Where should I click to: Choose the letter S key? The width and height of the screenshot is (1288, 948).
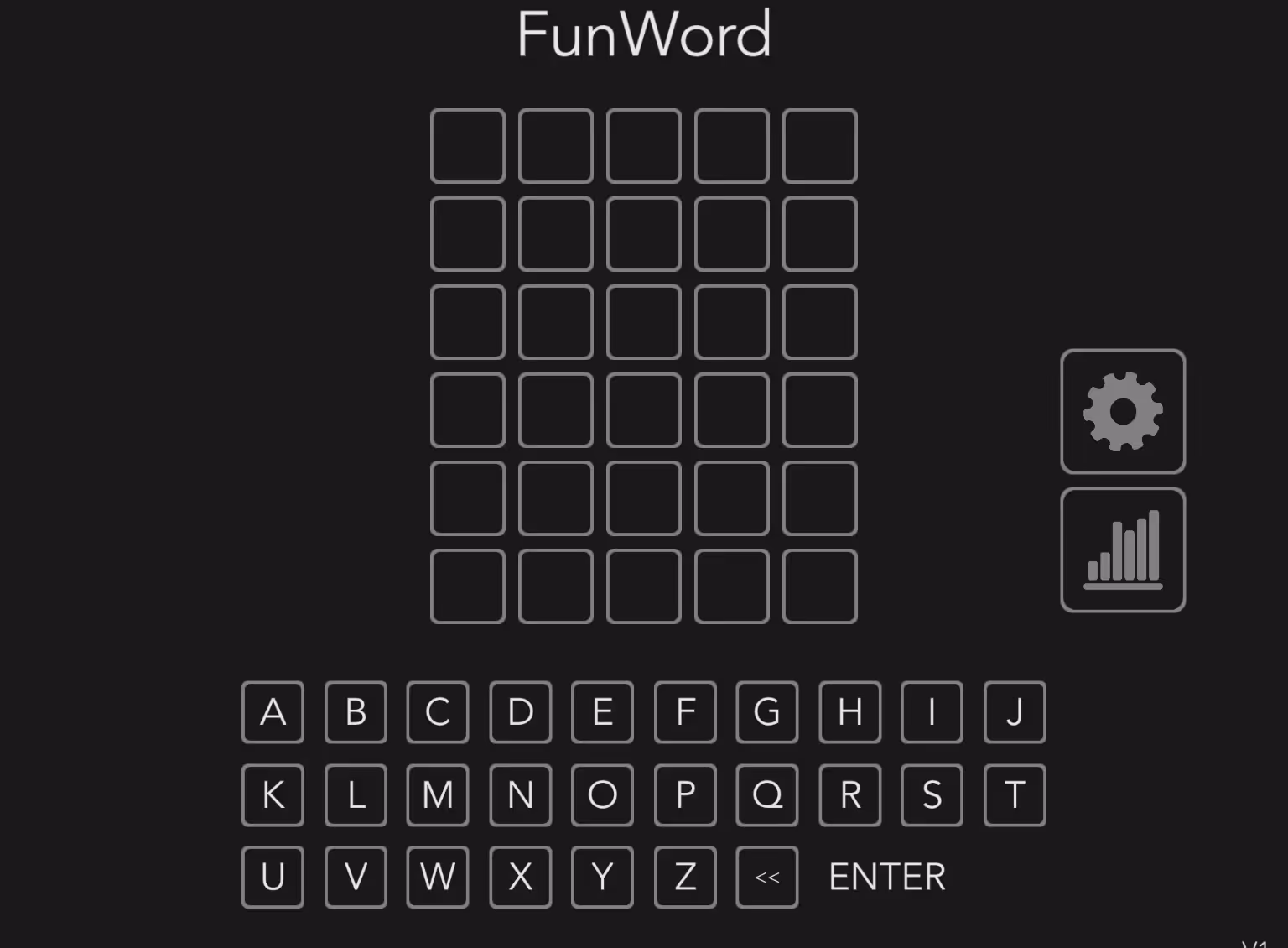[x=932, y=794]
